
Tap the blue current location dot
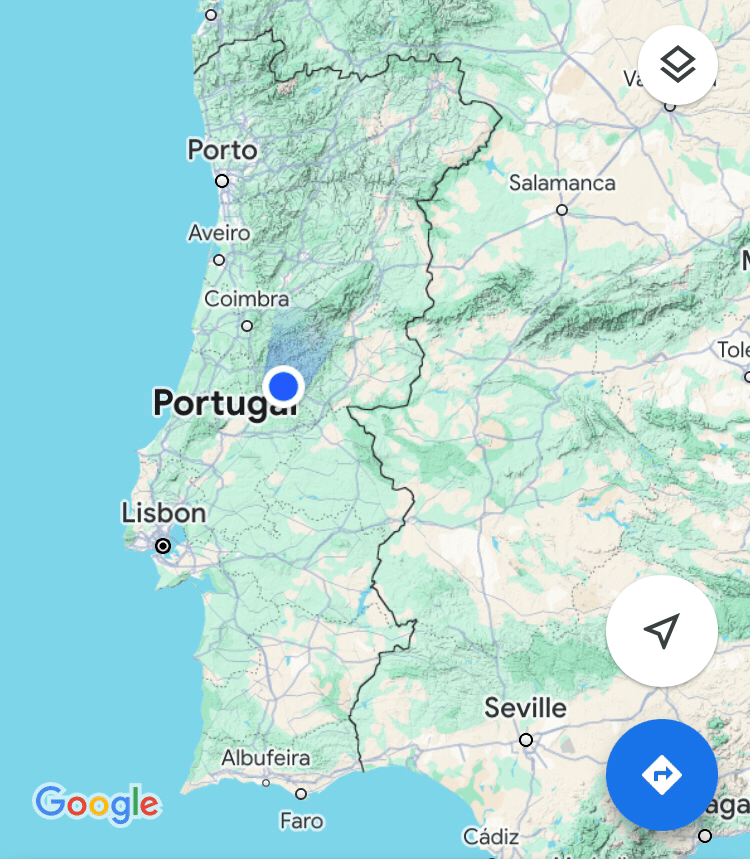[284, 385]
